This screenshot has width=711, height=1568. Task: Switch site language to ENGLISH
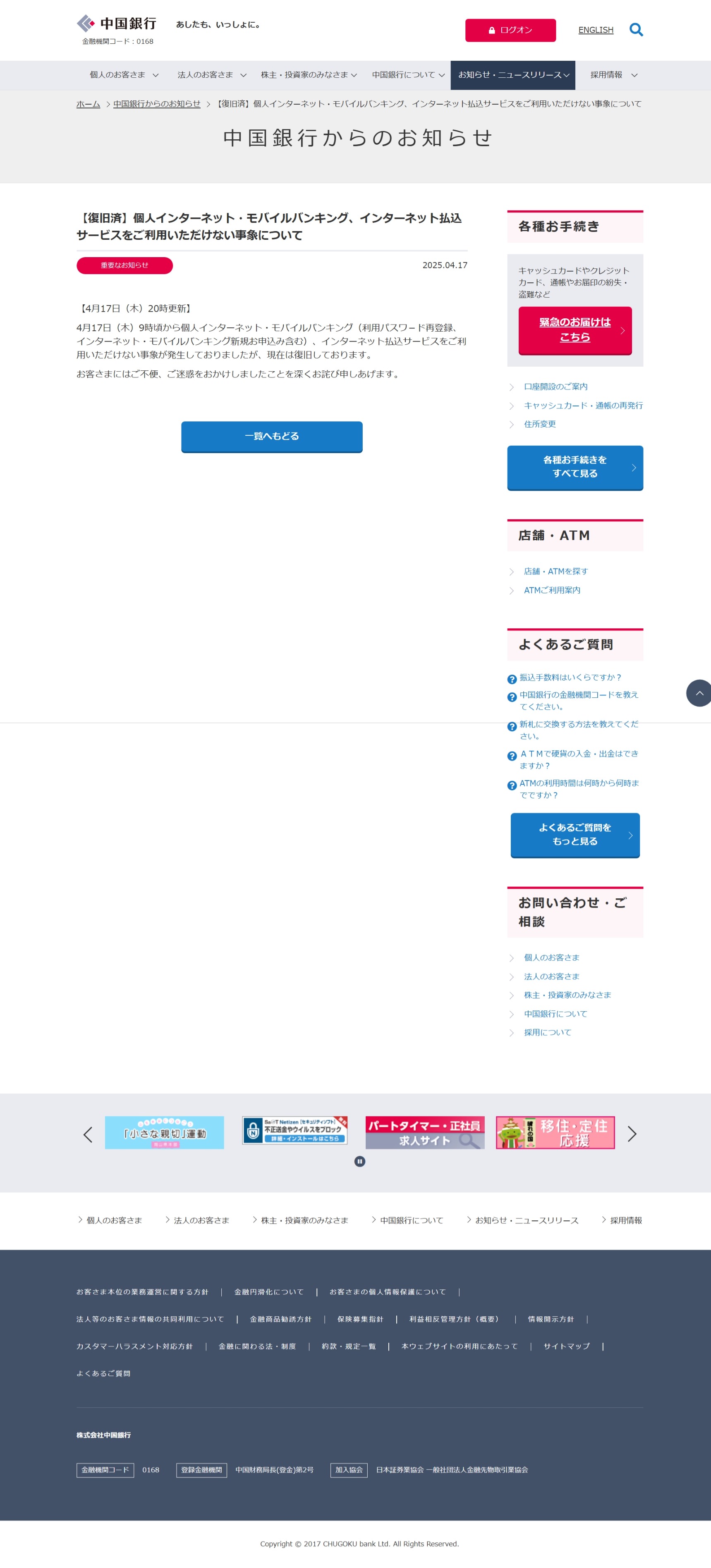pos(595,30)
